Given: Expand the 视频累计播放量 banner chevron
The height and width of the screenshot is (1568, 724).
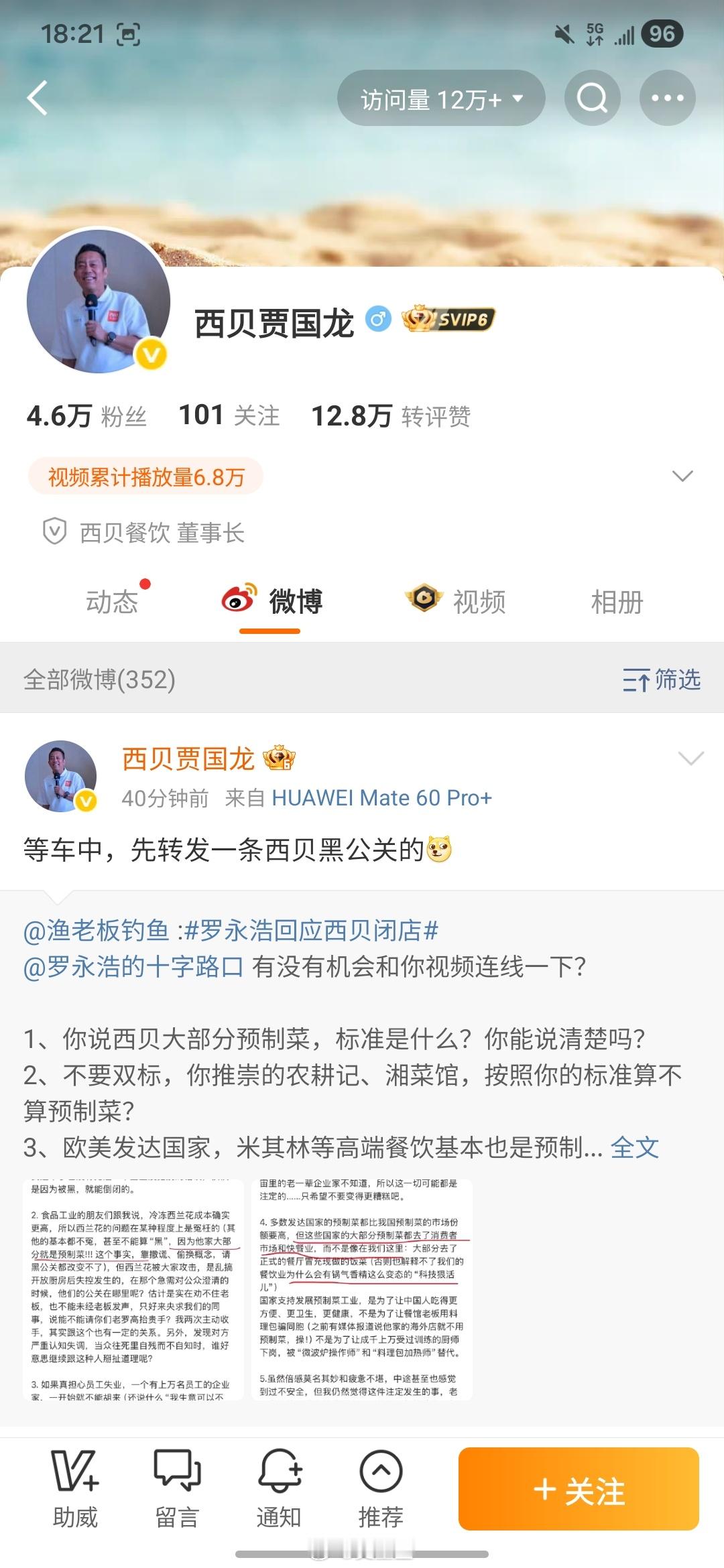Looking at the screenshot, I should pos(682,475).
